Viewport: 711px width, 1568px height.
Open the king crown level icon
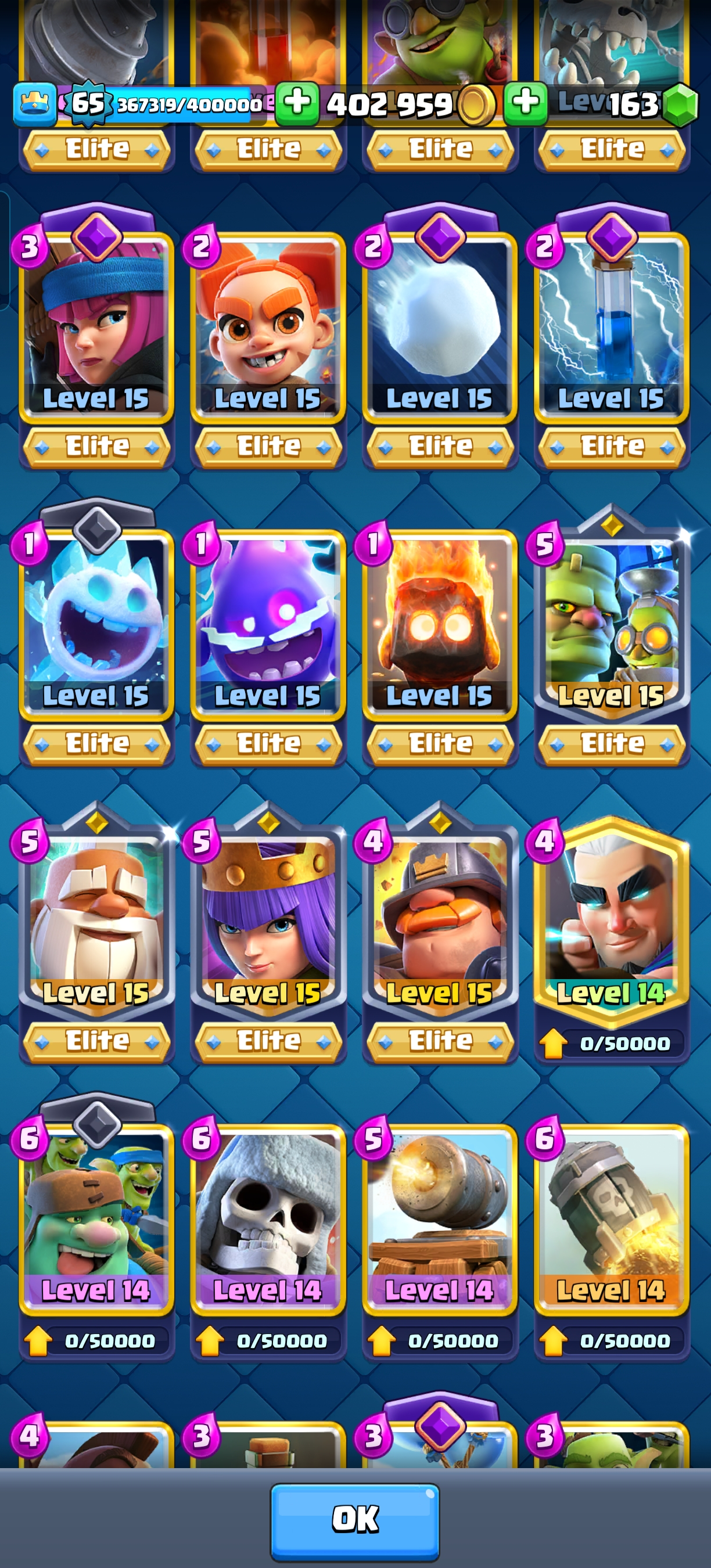[x=35, y=103]
